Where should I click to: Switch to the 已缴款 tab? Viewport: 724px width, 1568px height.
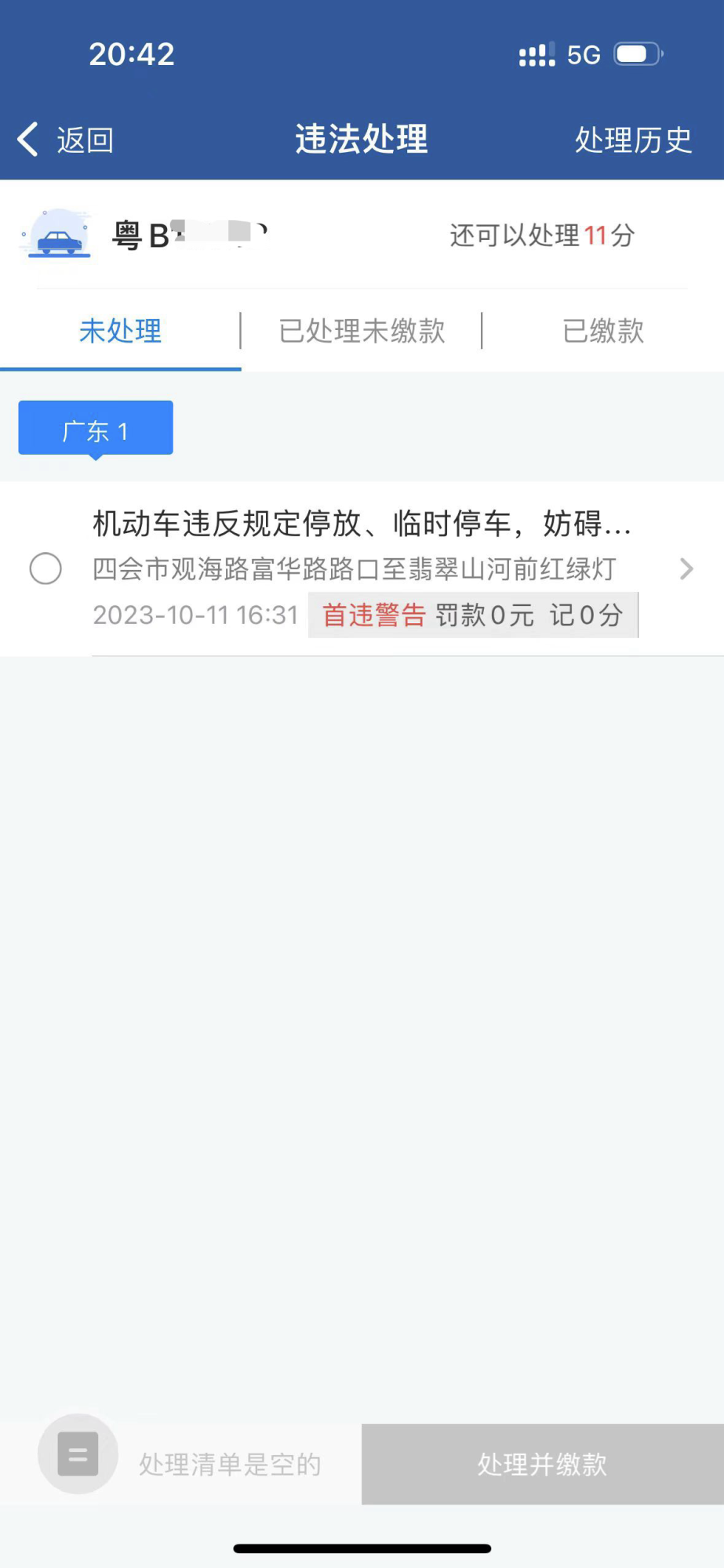tap(603, 331)
